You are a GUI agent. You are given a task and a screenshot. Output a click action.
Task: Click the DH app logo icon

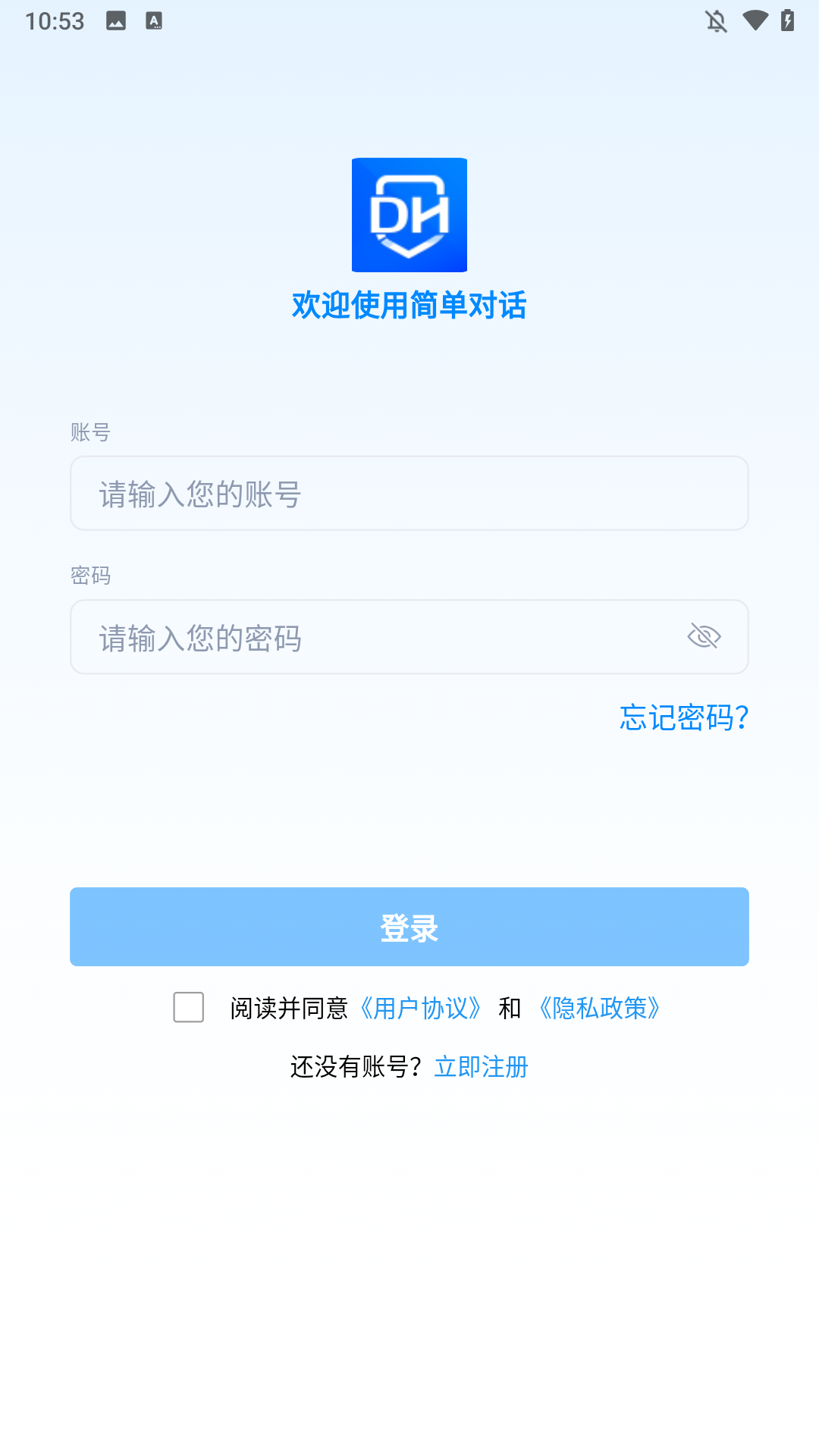click(409, 215)
